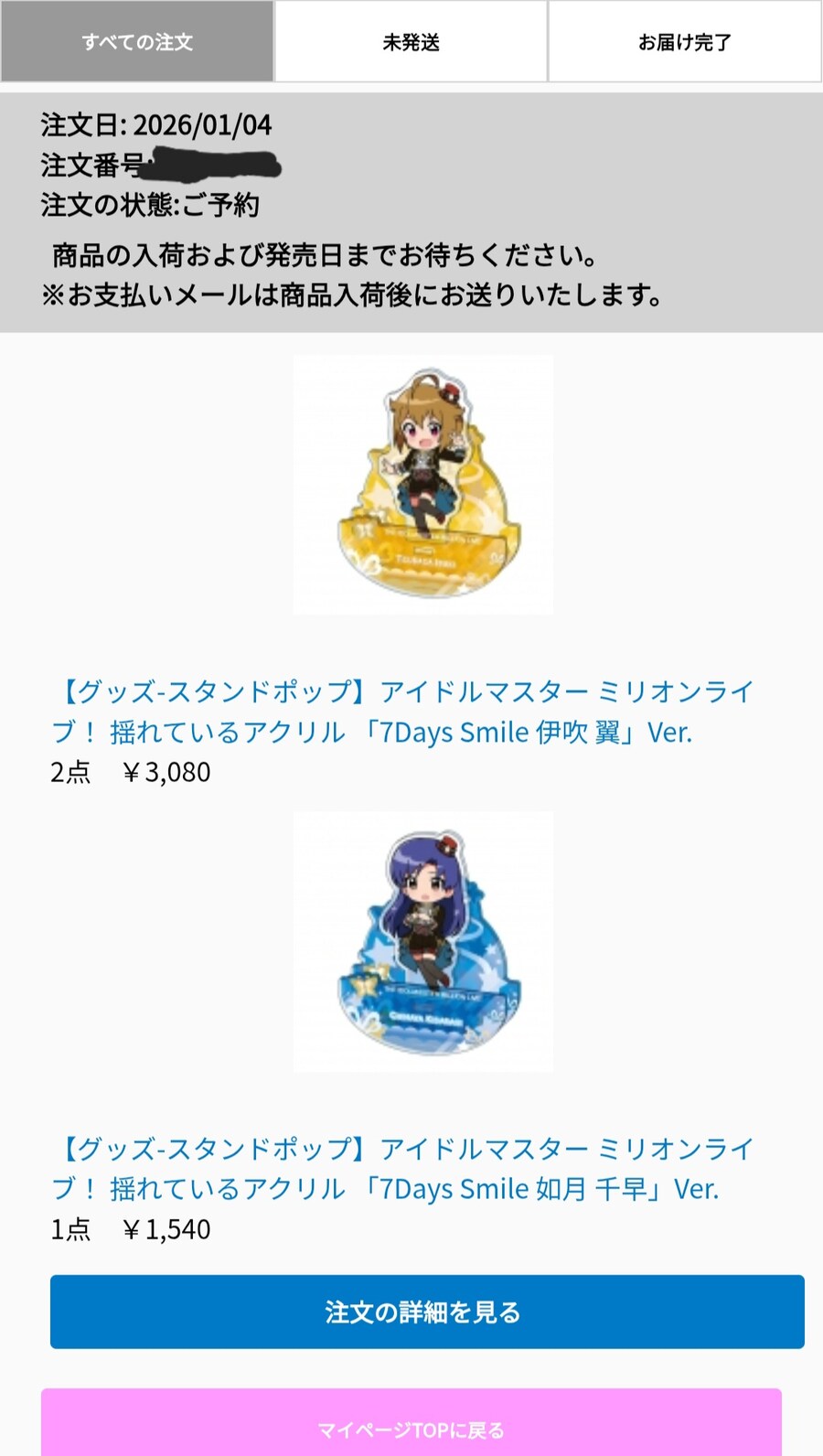823x1456 pixels.
Task: Switch to the お届け完了 tab
Action: click(x=685, y=42)
